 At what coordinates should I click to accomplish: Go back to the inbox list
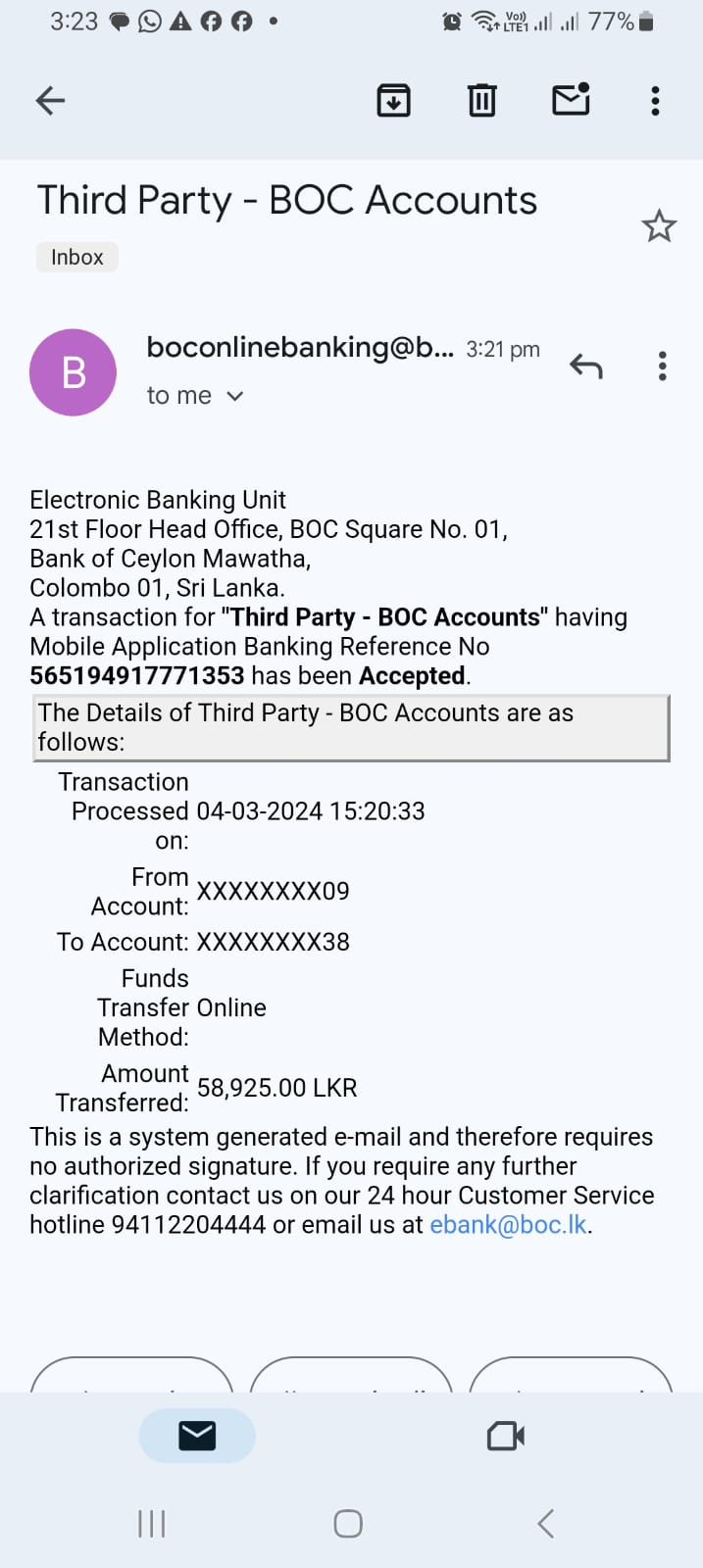(x=50, y=100)
